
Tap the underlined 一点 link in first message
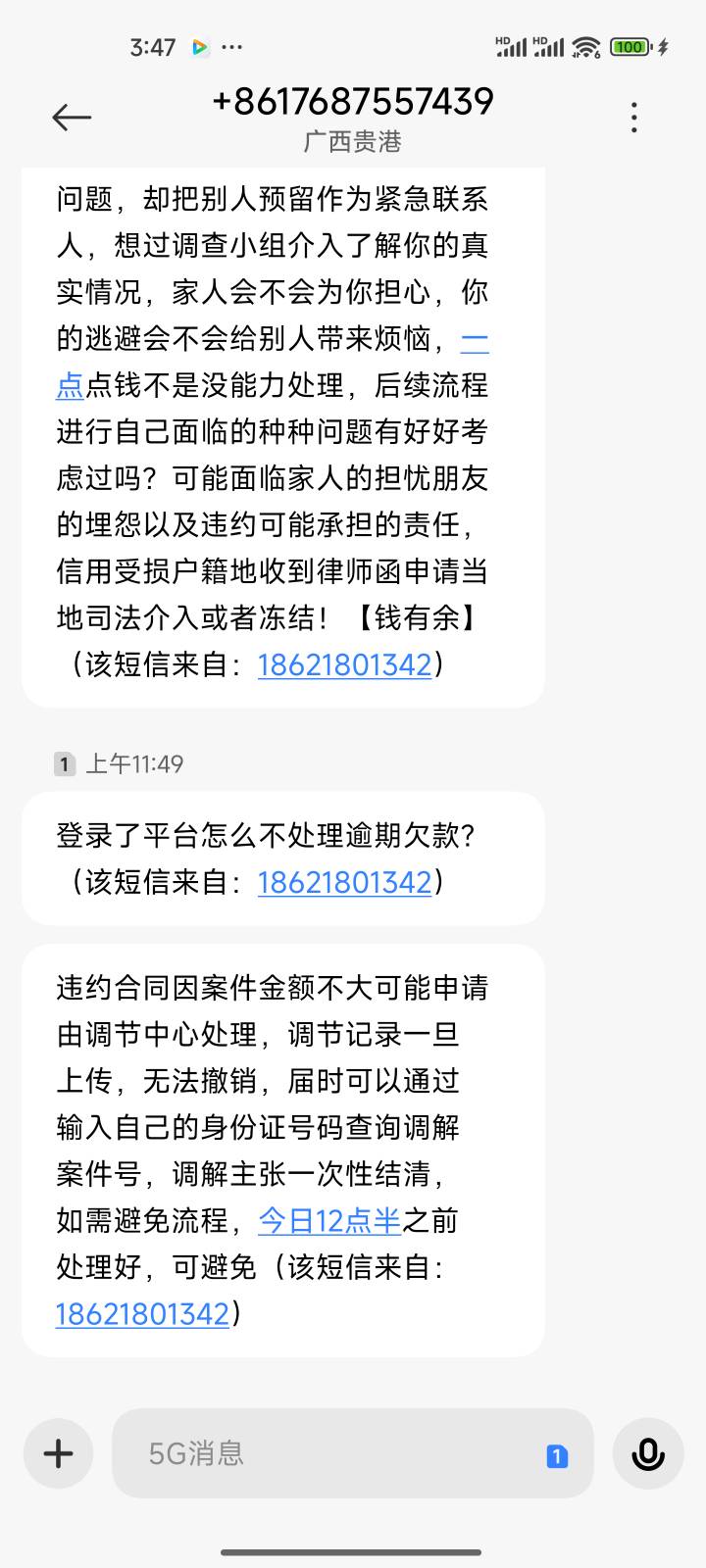pyautogui.click(x=475, y=339)
